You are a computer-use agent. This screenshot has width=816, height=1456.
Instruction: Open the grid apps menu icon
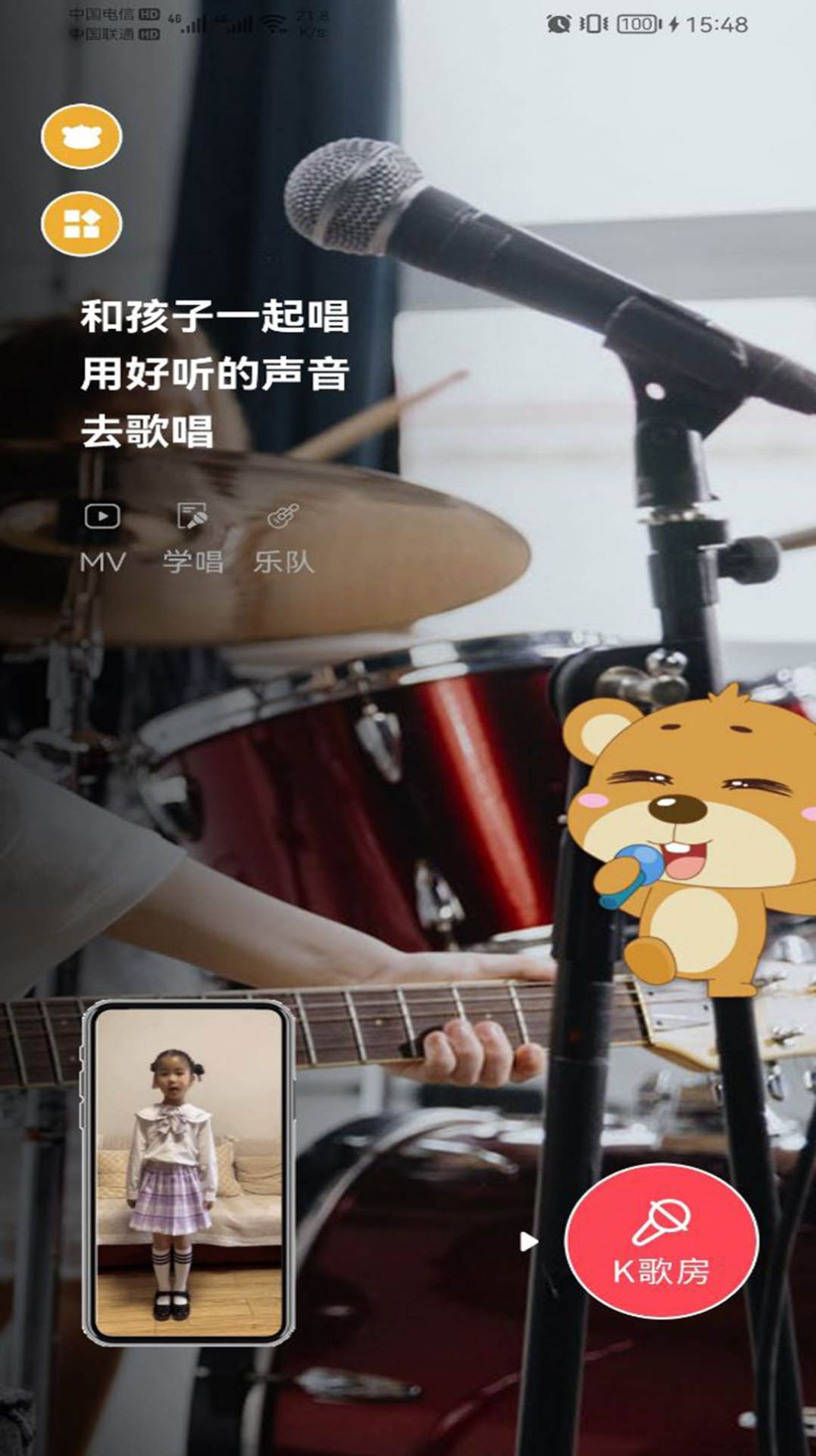click(x=82, y=224)
